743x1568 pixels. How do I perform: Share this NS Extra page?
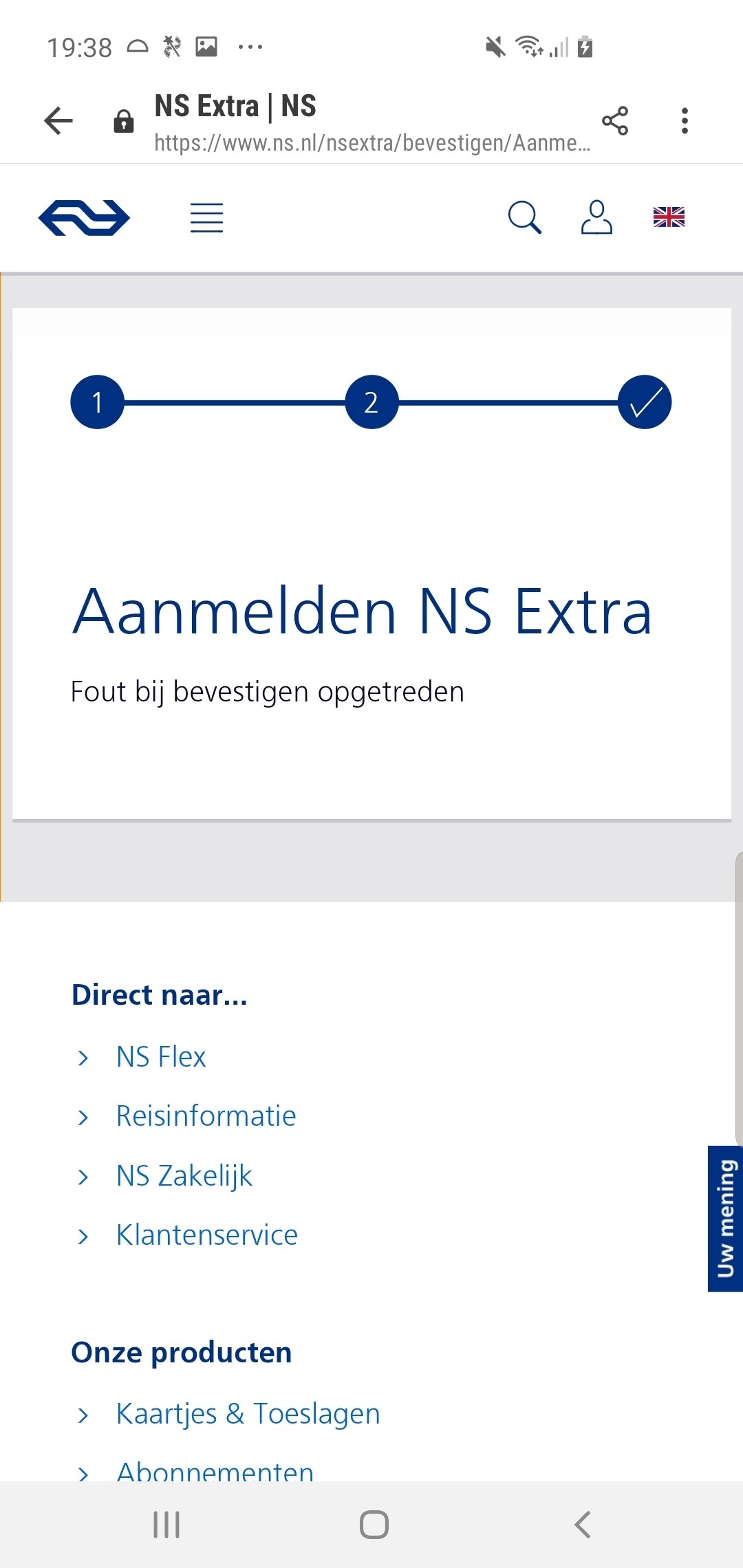615,121
